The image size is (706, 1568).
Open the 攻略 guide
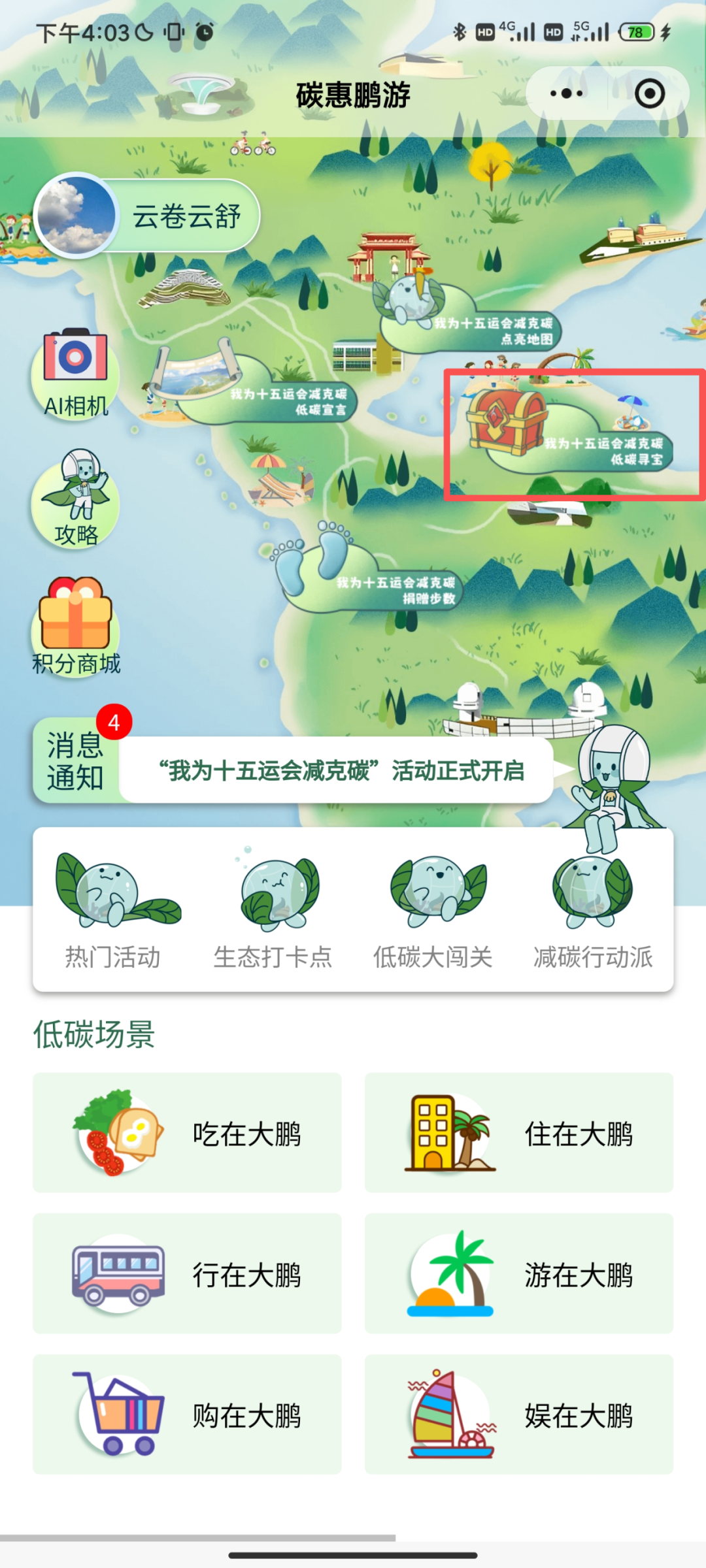(76, 500)
